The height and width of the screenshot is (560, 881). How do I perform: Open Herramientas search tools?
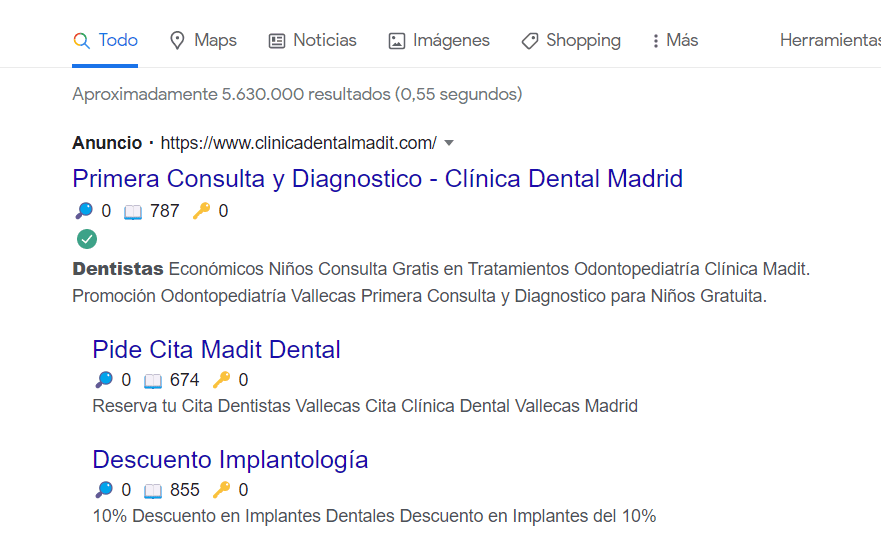pos(829,41)
